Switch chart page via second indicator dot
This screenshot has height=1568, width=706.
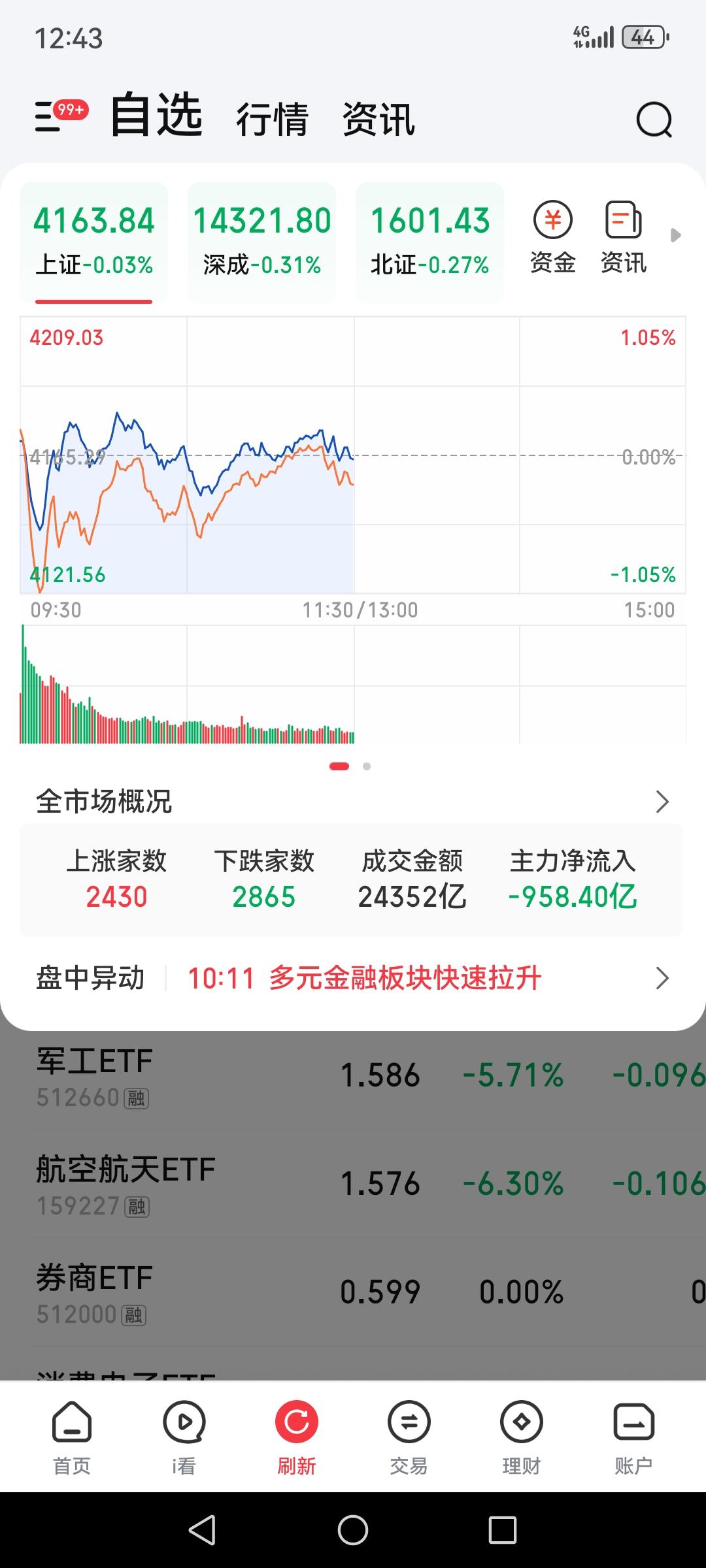point(366,766)
